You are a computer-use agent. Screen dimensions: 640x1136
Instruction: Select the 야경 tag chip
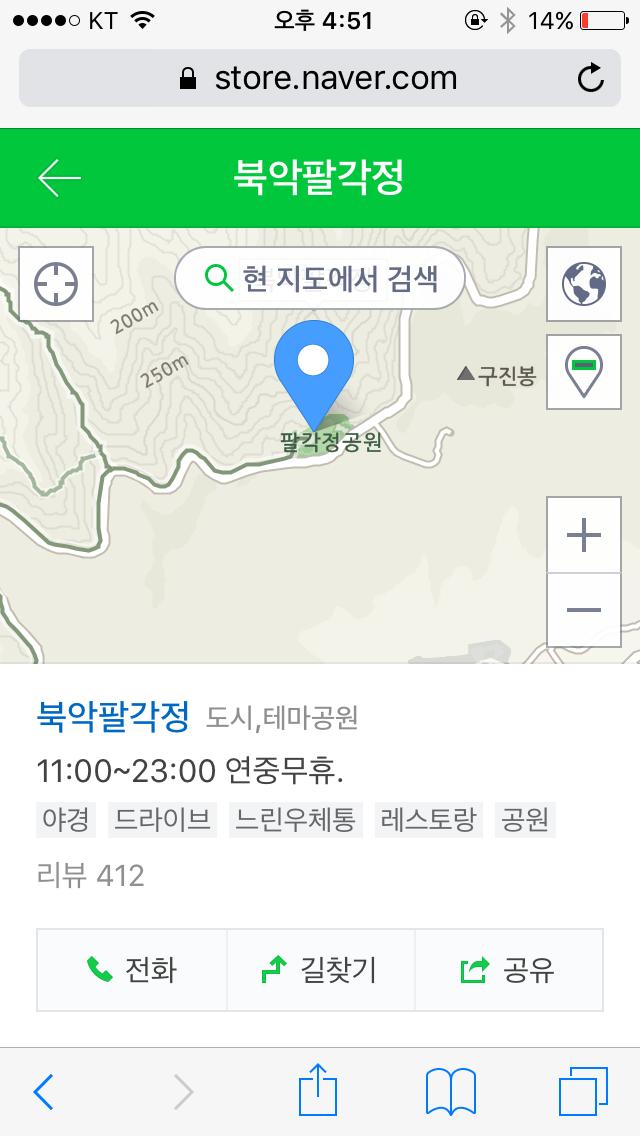click(x=66, y=820)
